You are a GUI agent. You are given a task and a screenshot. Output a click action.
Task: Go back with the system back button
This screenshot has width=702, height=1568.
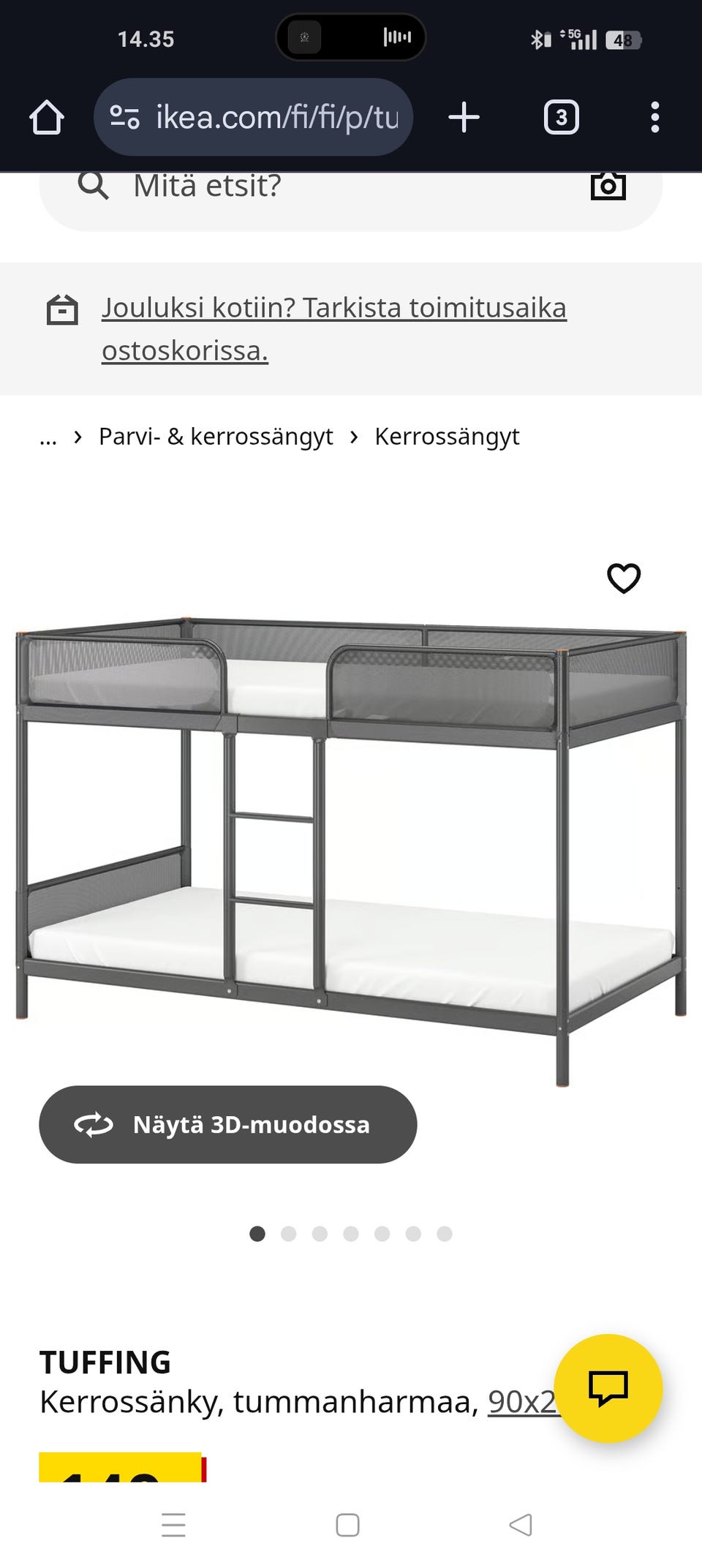click(x=521, y=1525)
